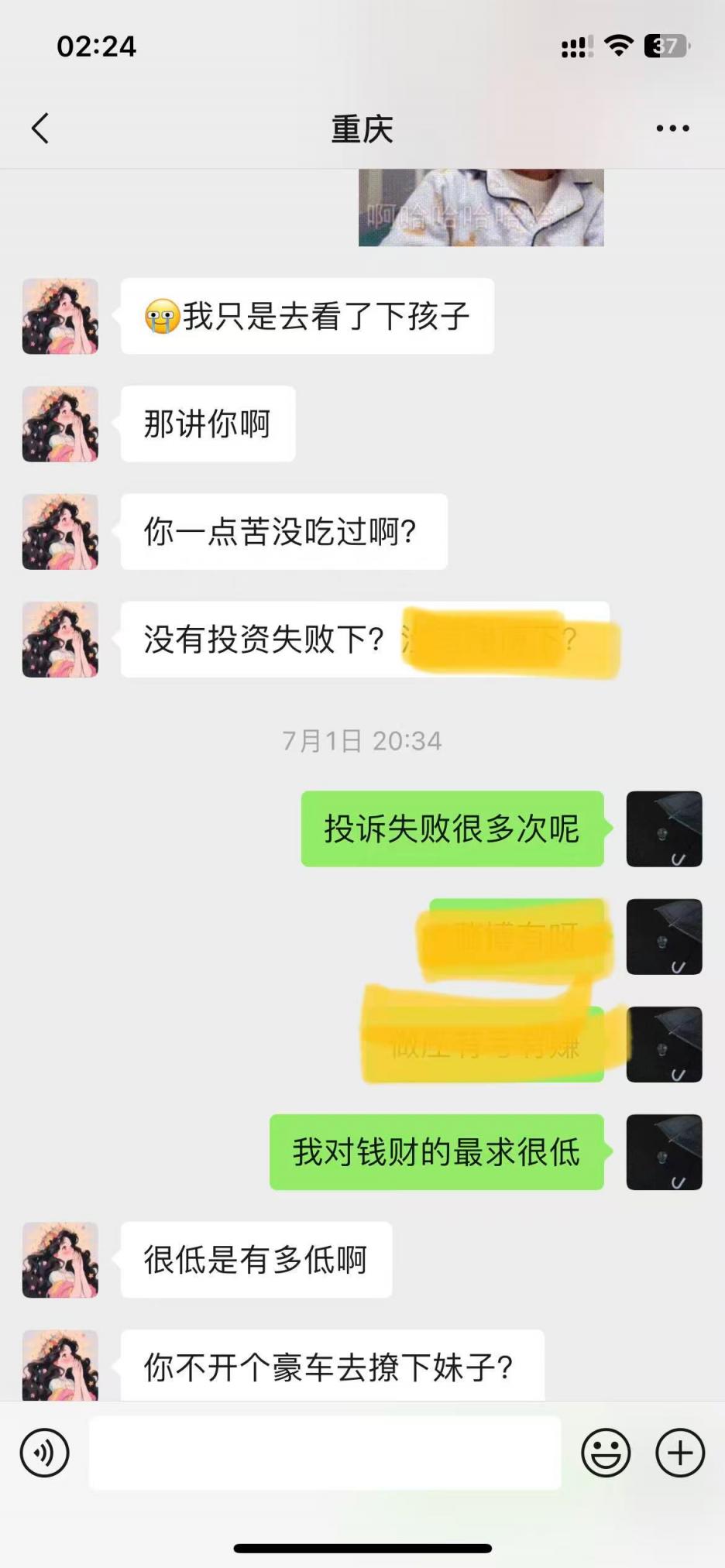Open the emoji sticker panel
The image size is (725, 1568).
coord(606,1453)
